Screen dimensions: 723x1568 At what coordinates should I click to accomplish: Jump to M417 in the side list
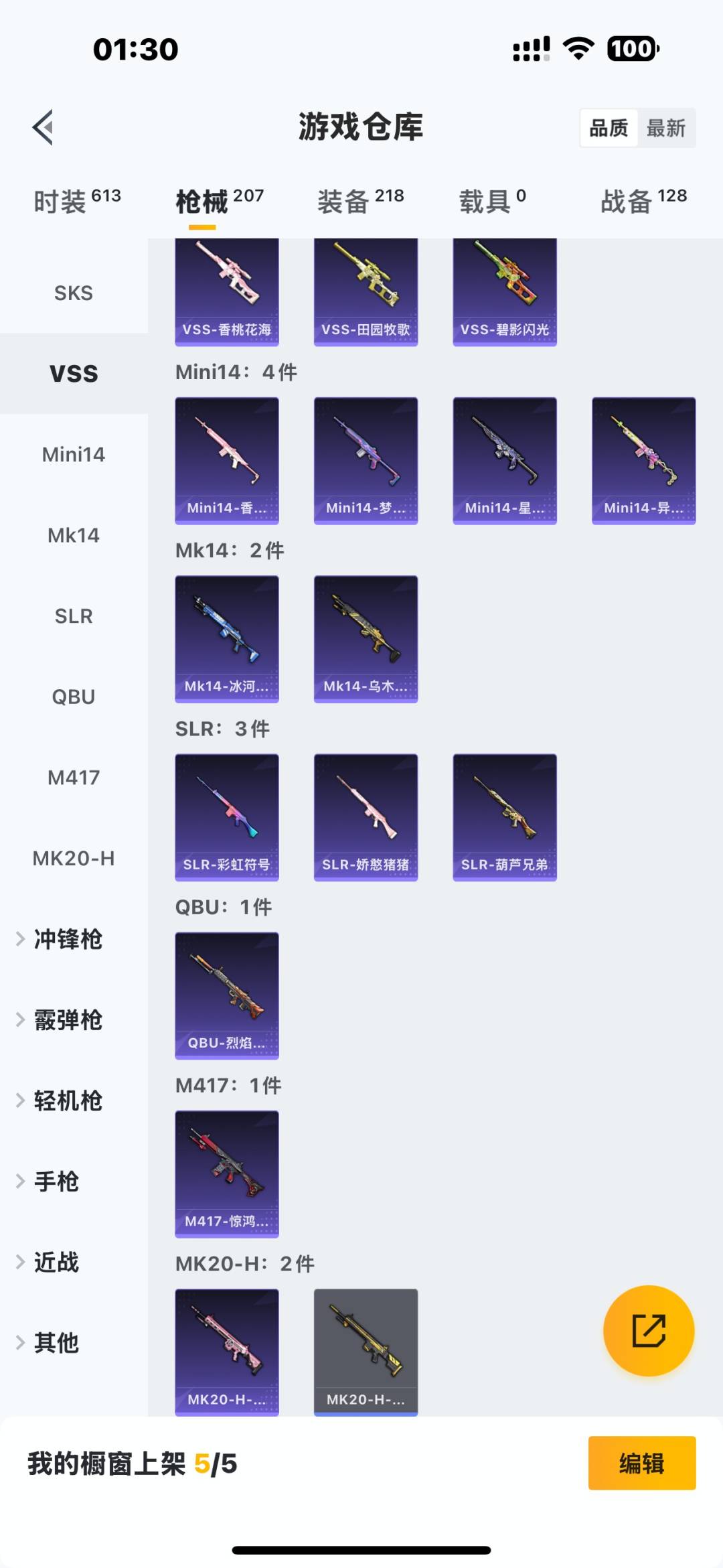(74, 778)
